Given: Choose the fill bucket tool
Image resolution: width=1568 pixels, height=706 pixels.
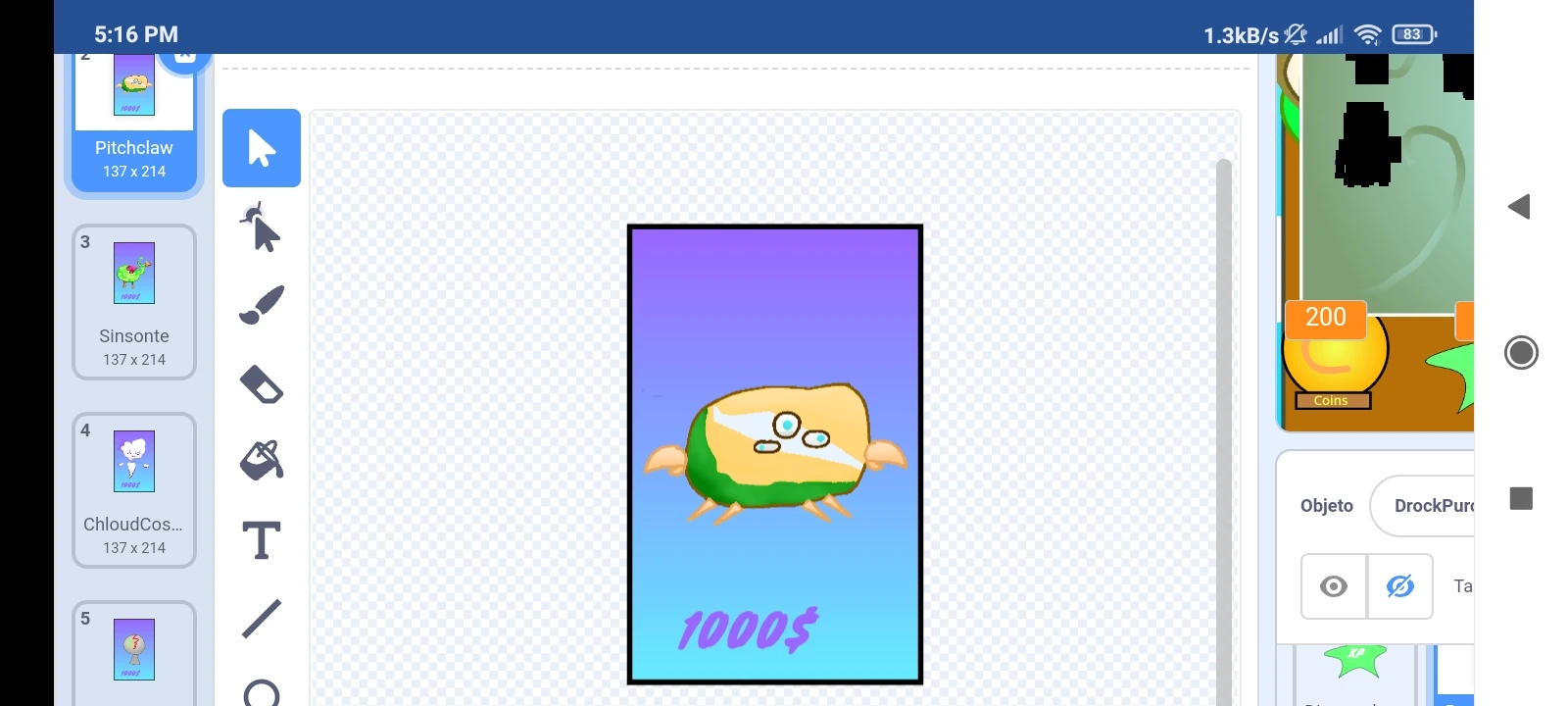Looking at the screenshot, I should [261, 460].
